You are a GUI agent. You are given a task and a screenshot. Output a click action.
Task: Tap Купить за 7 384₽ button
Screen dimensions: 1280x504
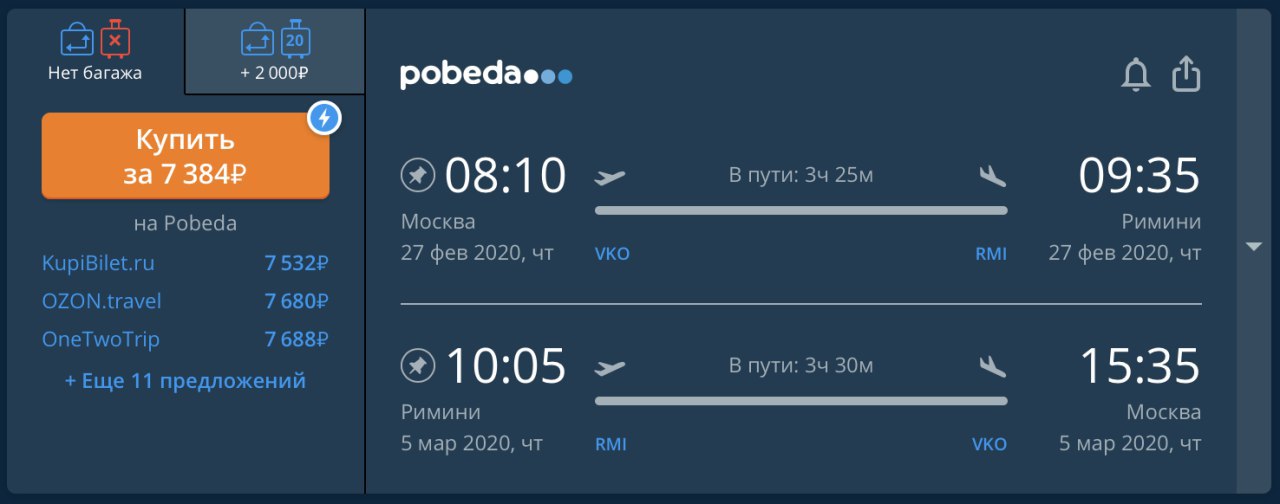point(185,156)
